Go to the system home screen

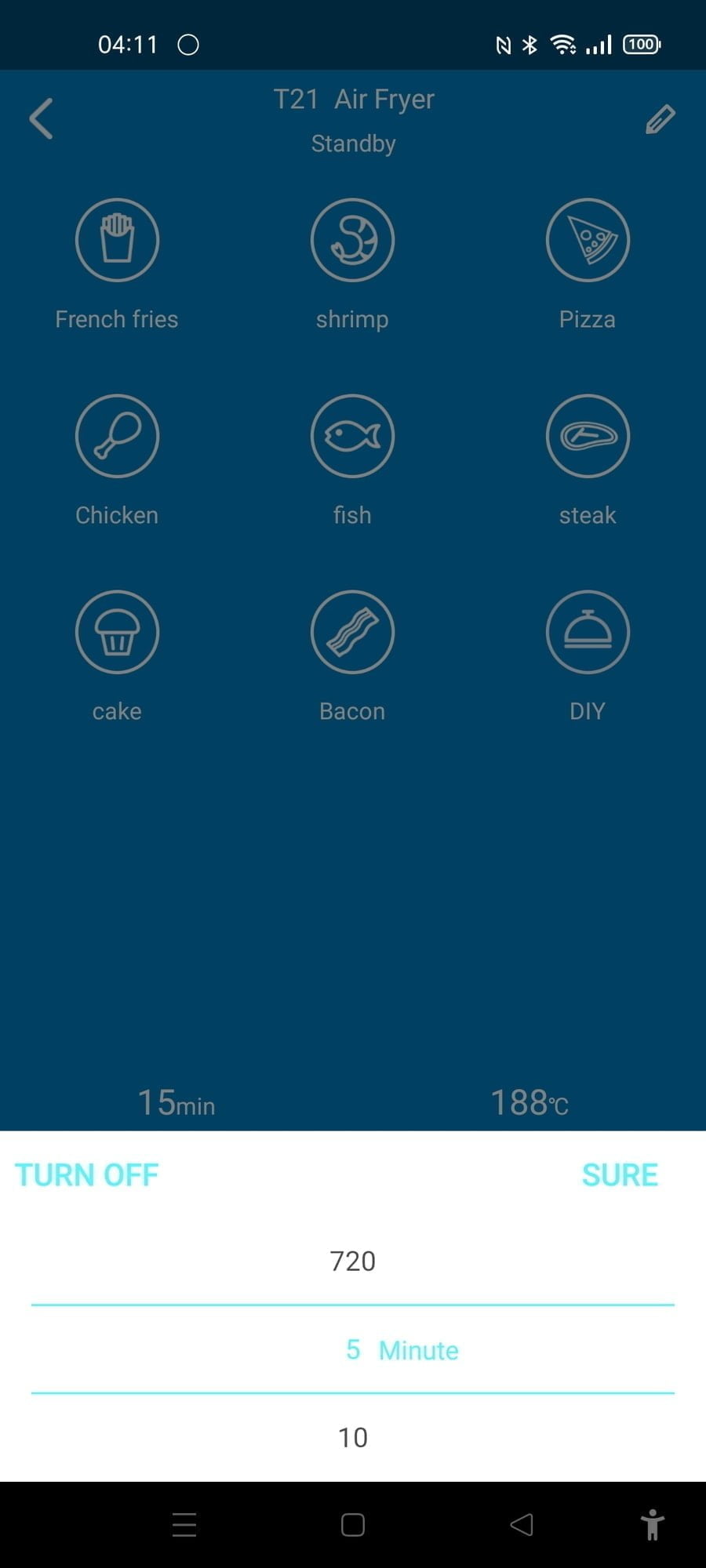click(x=353, y=1525)
